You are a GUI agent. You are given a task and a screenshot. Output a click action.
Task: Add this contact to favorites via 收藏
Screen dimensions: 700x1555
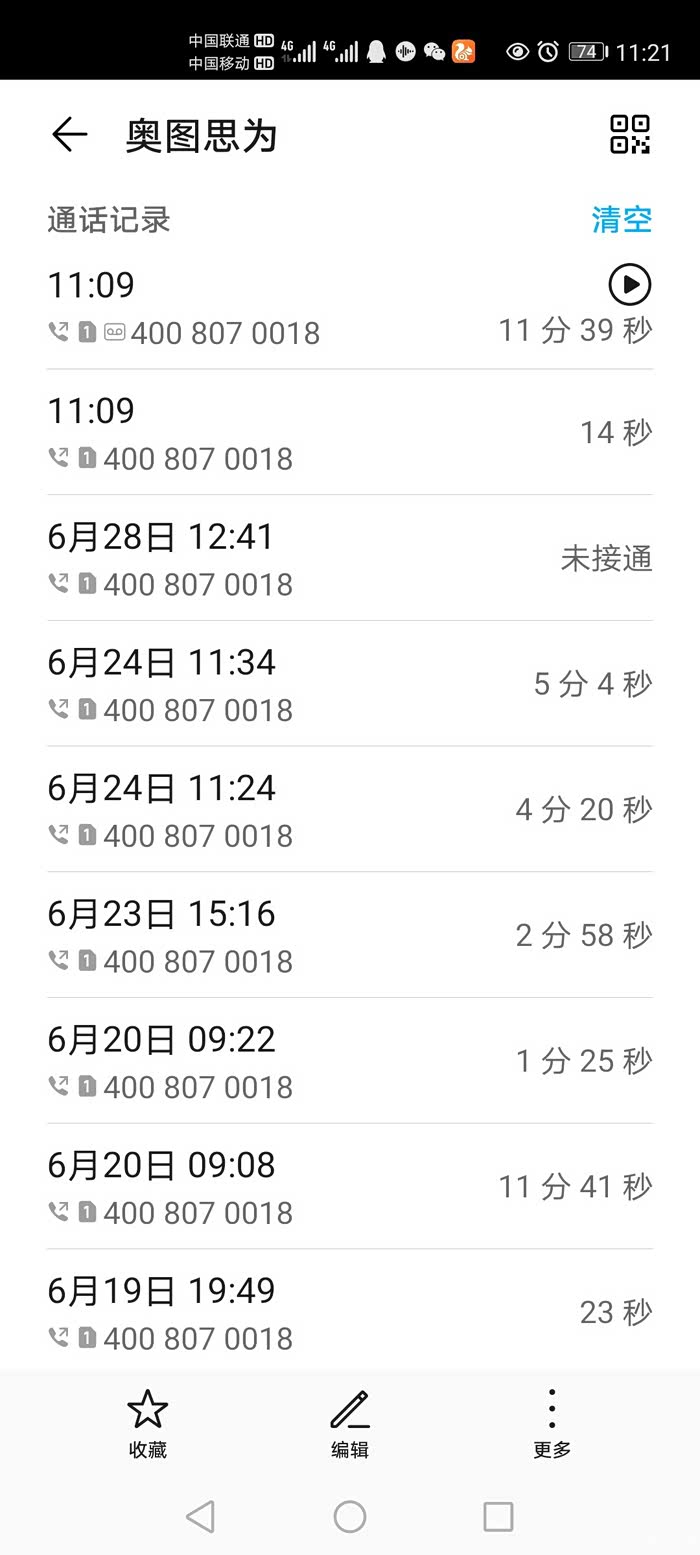[147, 1424]
